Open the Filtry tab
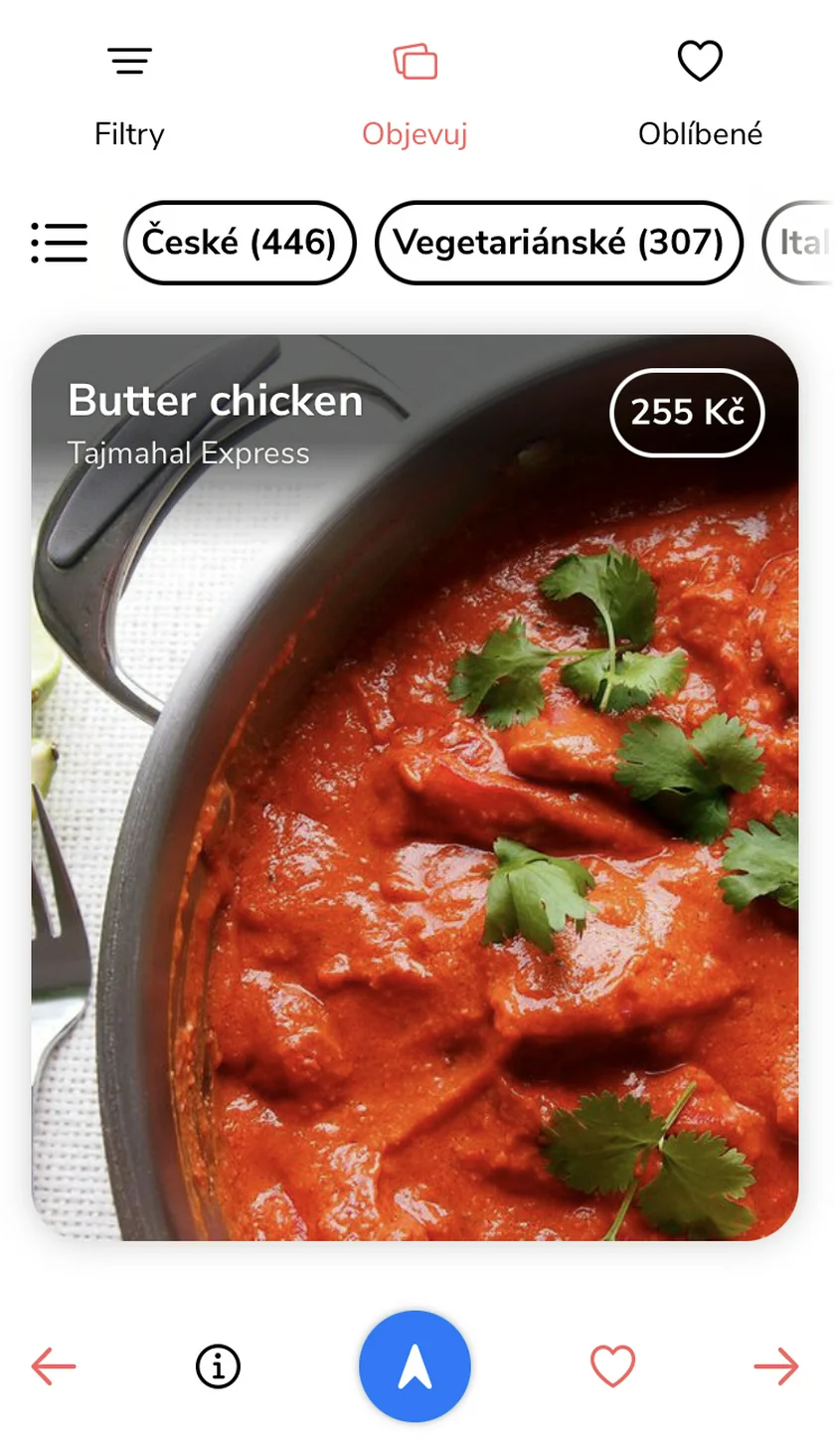 pyautogui.click(x=129, y=93)
